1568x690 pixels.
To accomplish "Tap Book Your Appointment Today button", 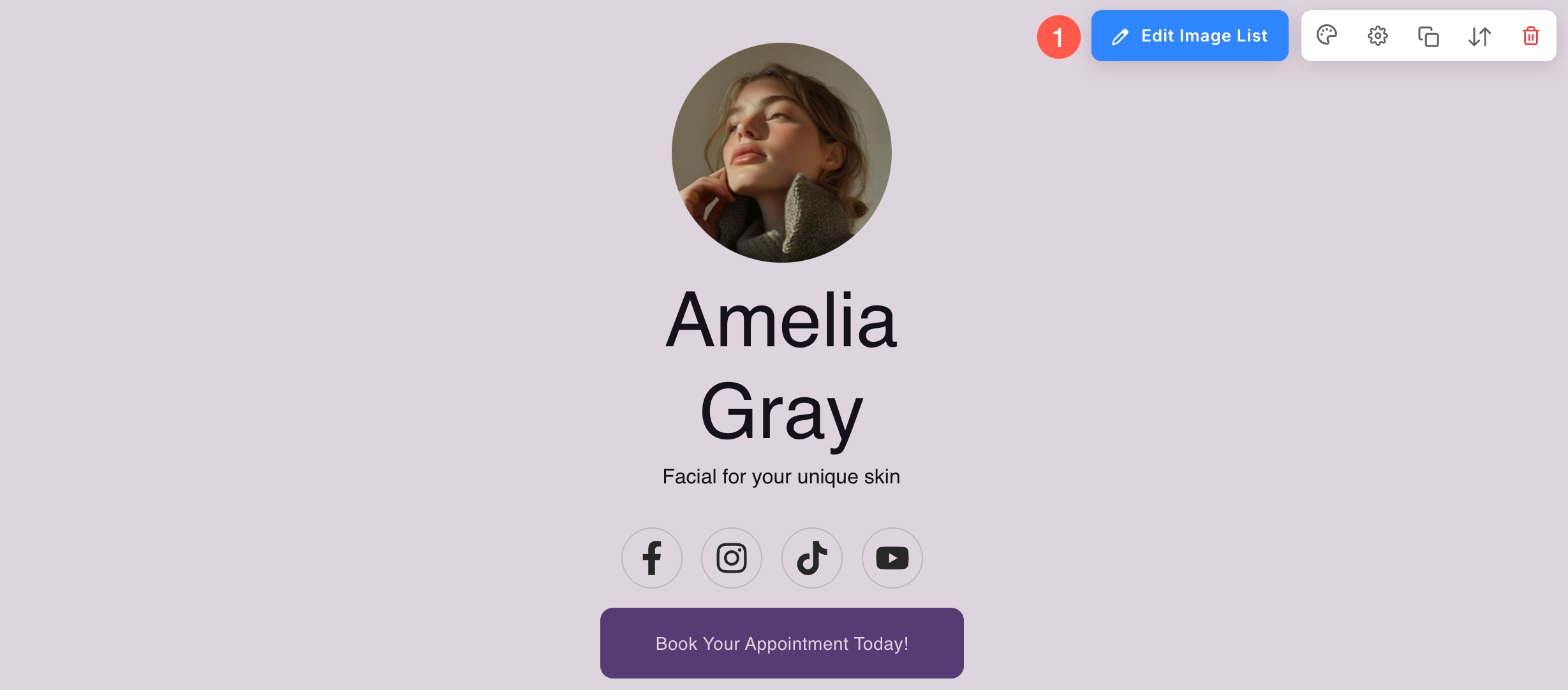I will pos(781,643).
